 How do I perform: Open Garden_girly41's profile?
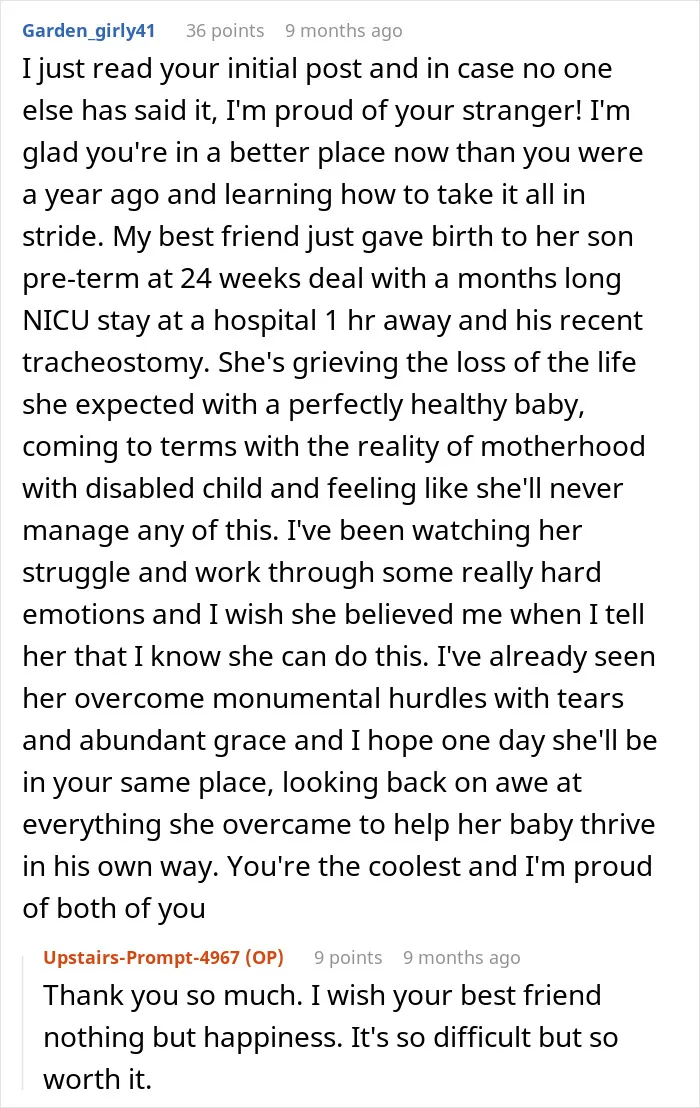[x=88, y=31]
